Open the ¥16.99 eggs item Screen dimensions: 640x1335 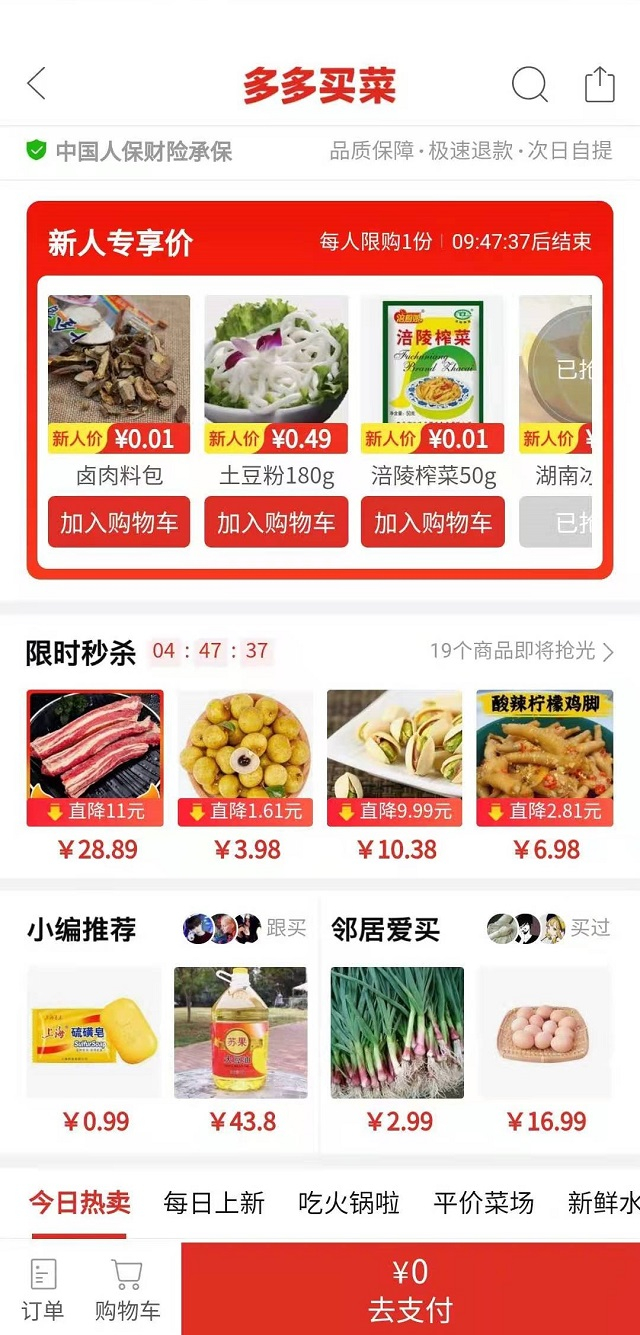tap(545, 1050)
